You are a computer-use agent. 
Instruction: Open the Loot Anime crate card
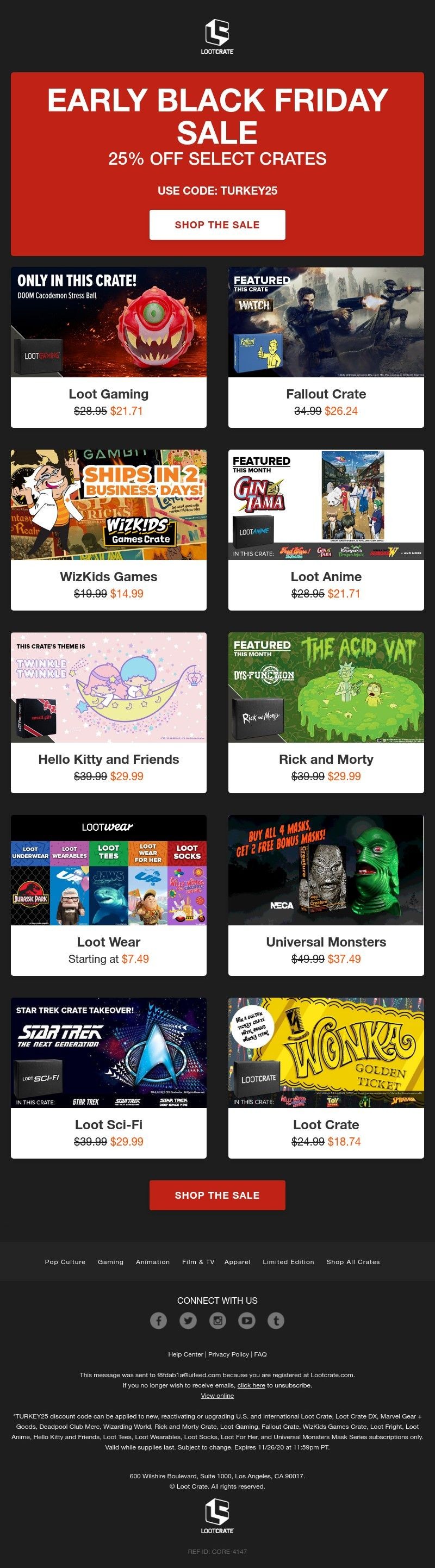coord(326,529)
